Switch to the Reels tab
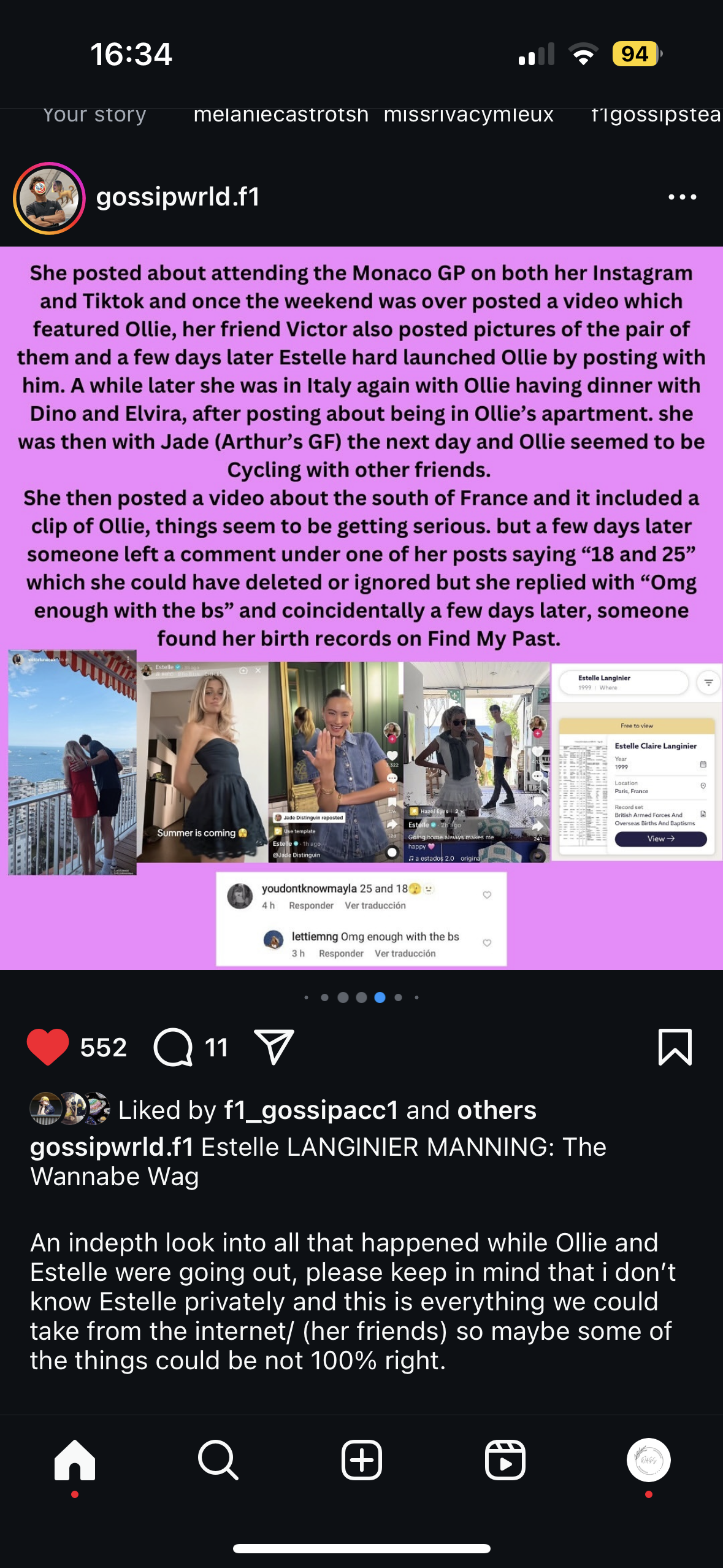Screen dimensions: 723x1568 tap(505, 1460)
